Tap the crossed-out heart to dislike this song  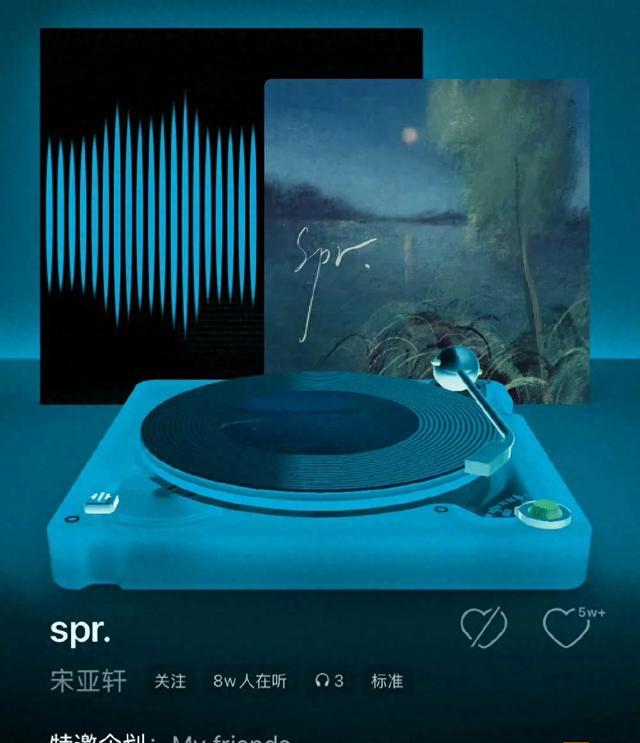point(483,628)
